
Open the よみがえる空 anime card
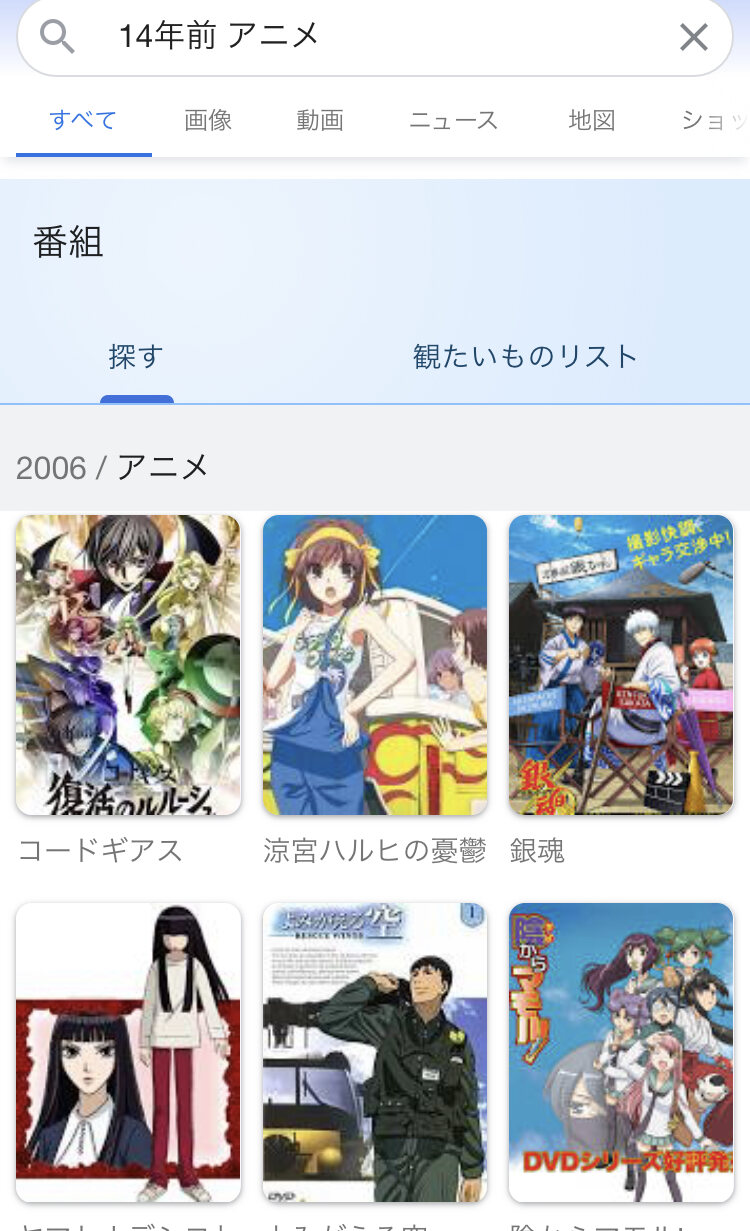pos(374,1052)
